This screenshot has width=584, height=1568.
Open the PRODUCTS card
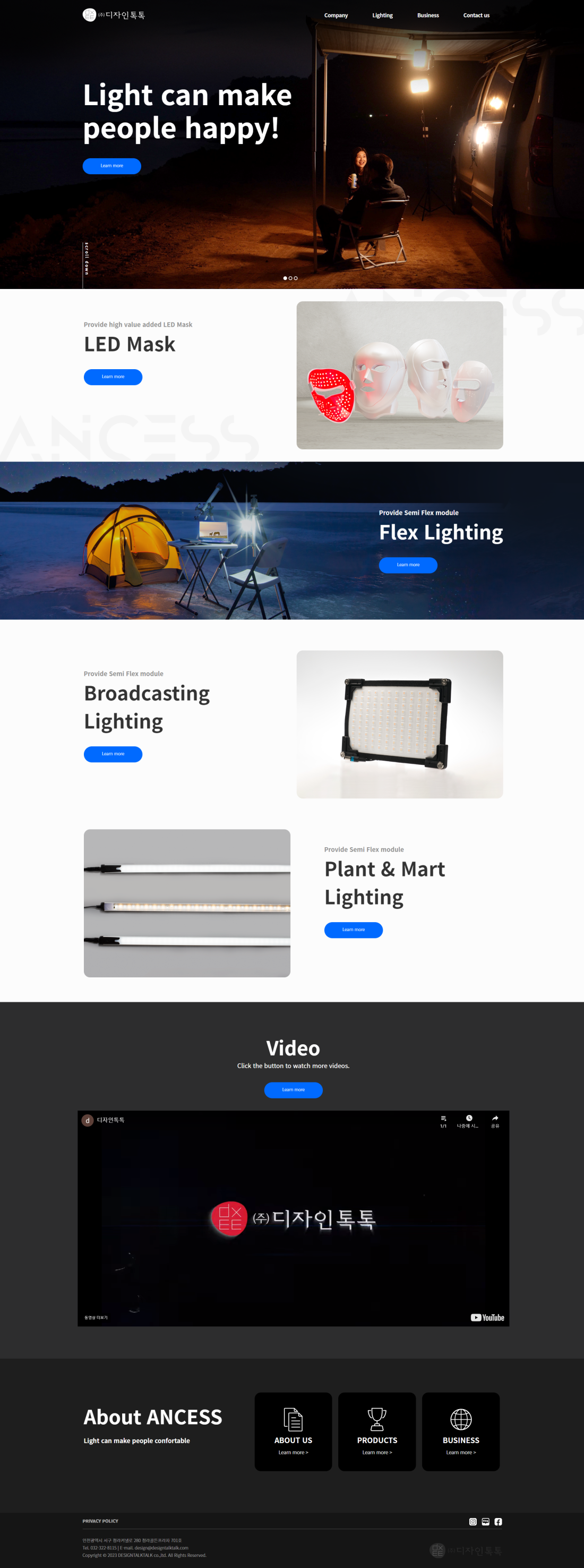click(377, 1431)
